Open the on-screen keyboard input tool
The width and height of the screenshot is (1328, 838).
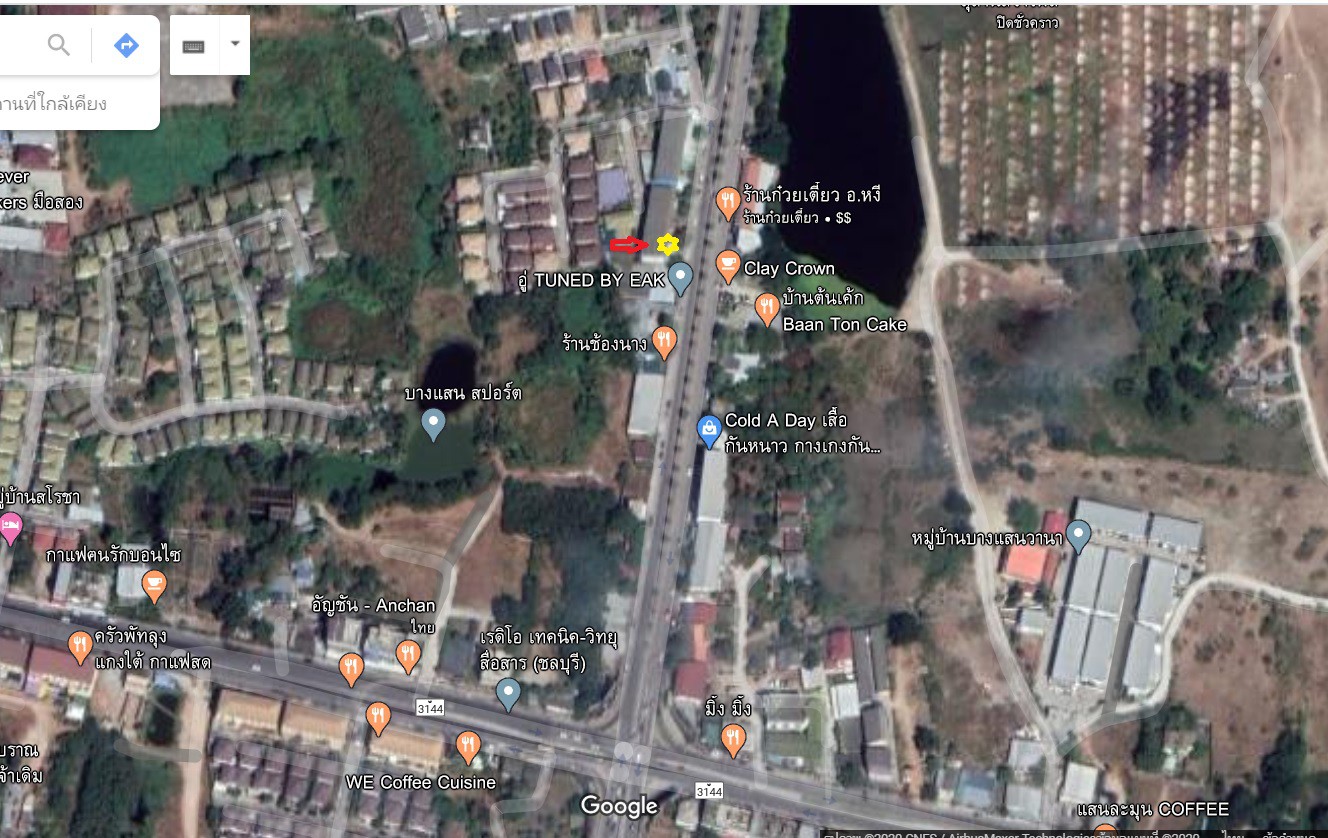click(x=193, y=45)
